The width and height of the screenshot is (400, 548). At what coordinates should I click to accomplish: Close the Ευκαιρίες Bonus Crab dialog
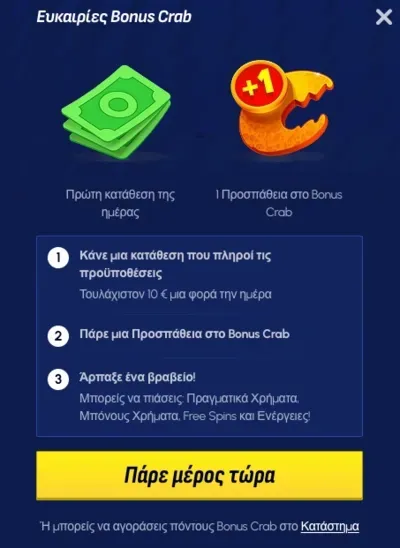(384, 17)
